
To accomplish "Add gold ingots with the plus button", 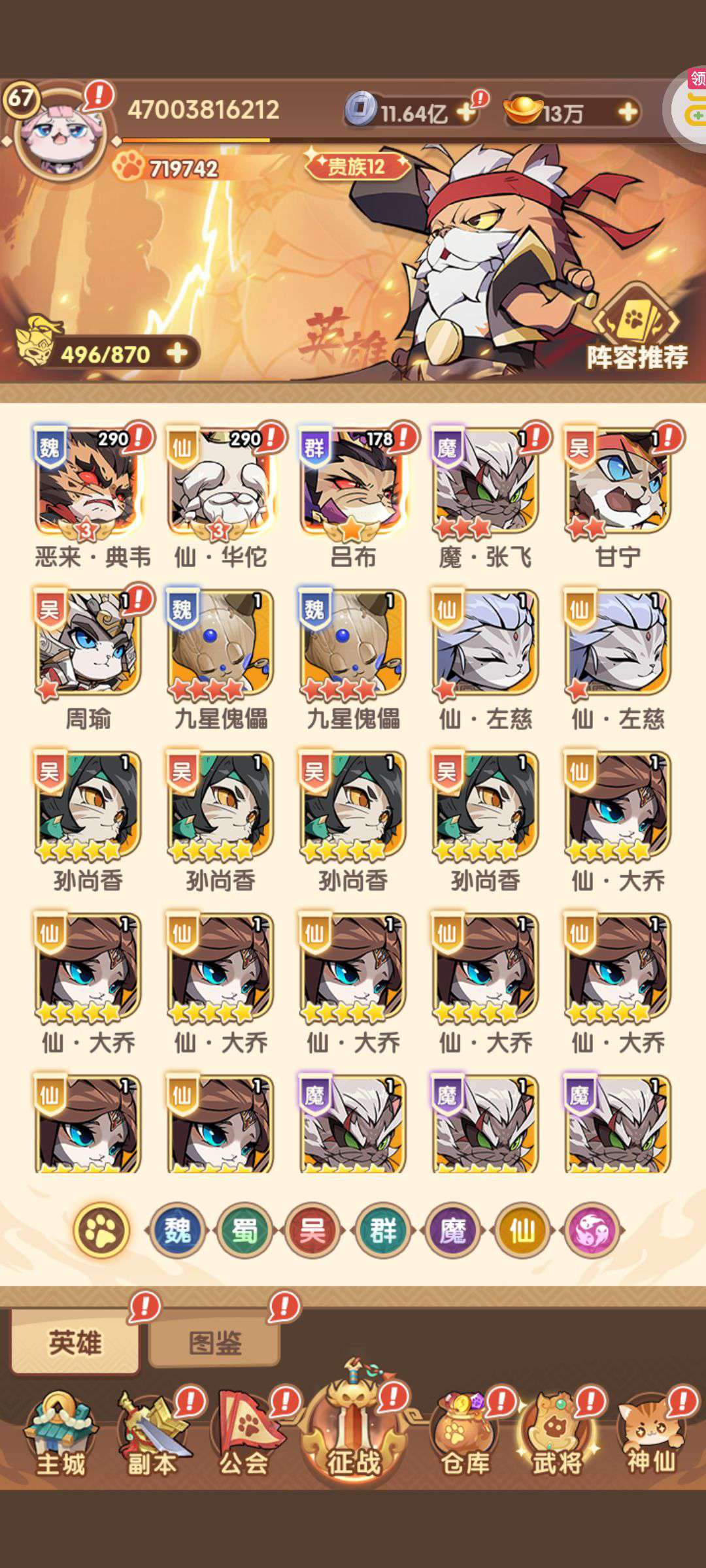I will tap(628, 112).
